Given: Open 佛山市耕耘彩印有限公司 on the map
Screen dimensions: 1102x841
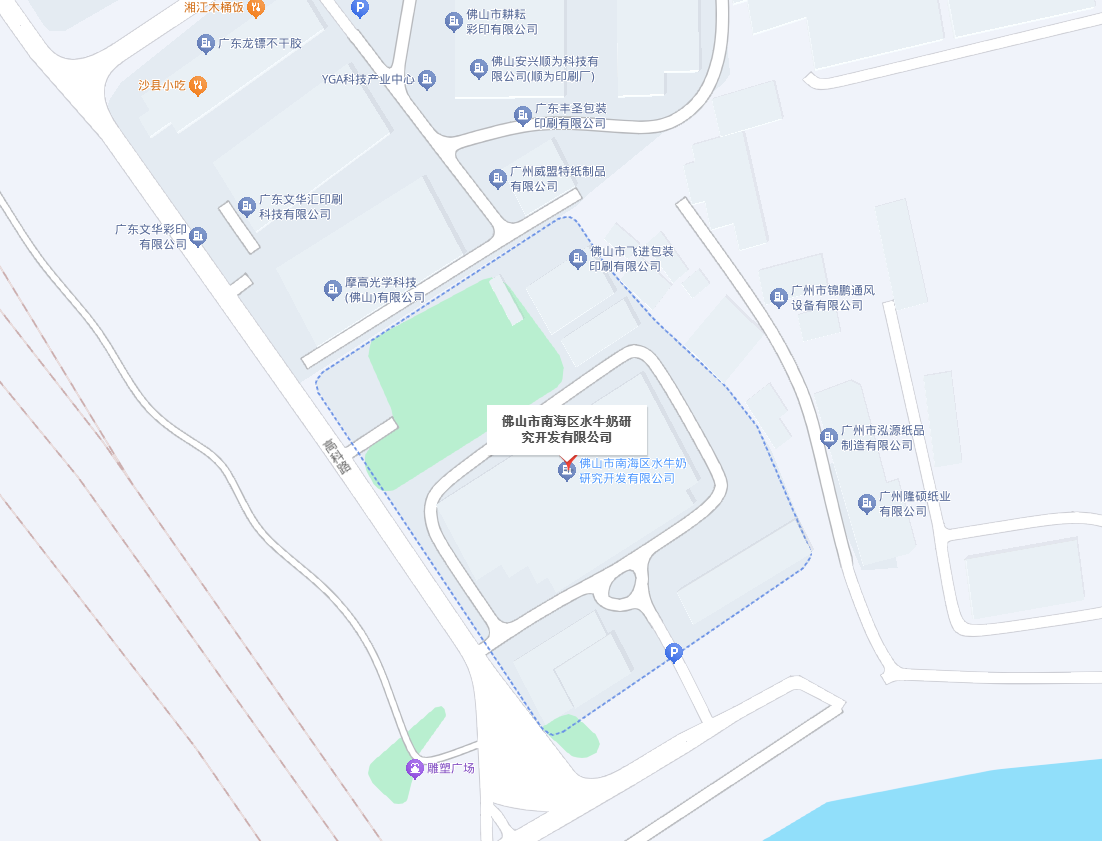Looking at the screenshot, I should 453,21.
